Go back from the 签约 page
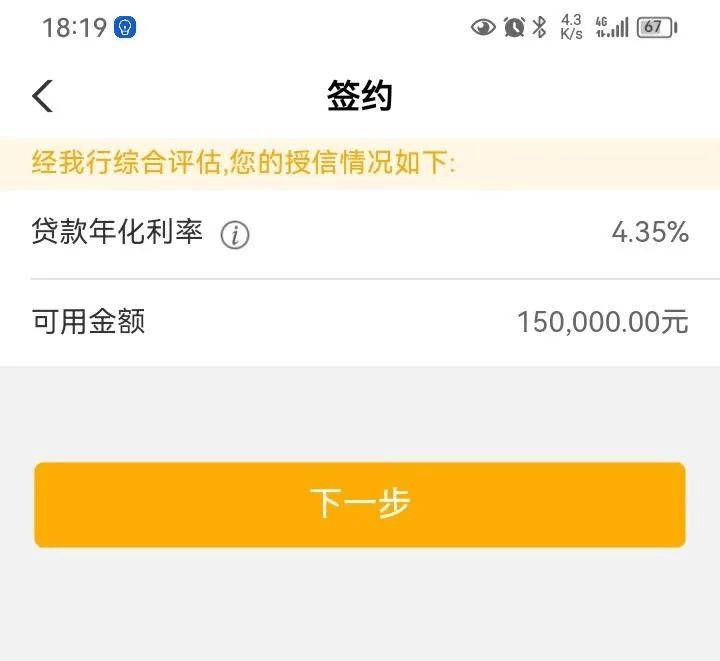Viewport: 720px width, 661px height. [x=42, y=96]
